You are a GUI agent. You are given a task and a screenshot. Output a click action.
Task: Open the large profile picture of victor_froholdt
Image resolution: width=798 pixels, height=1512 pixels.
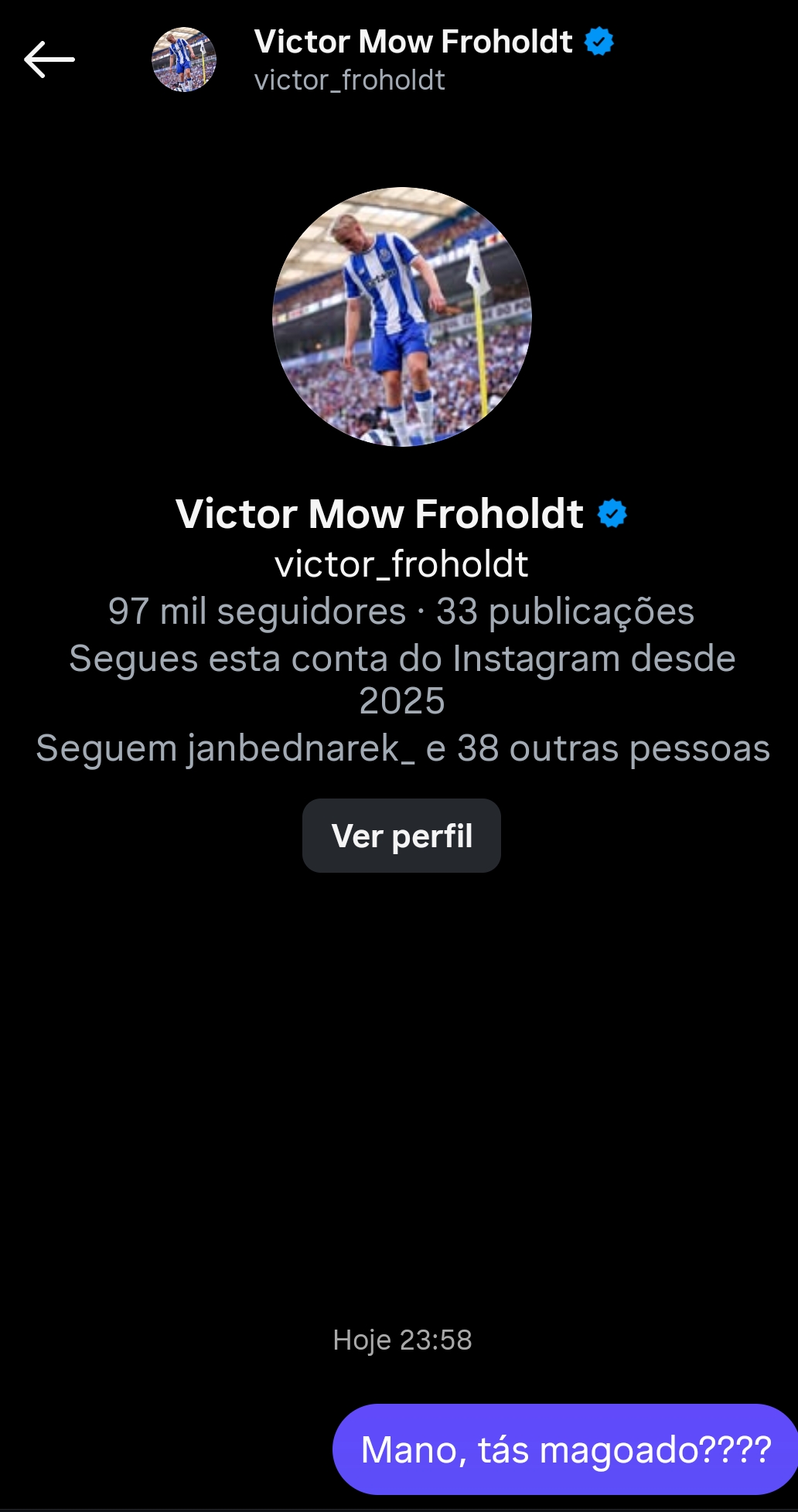click(402, 317)
